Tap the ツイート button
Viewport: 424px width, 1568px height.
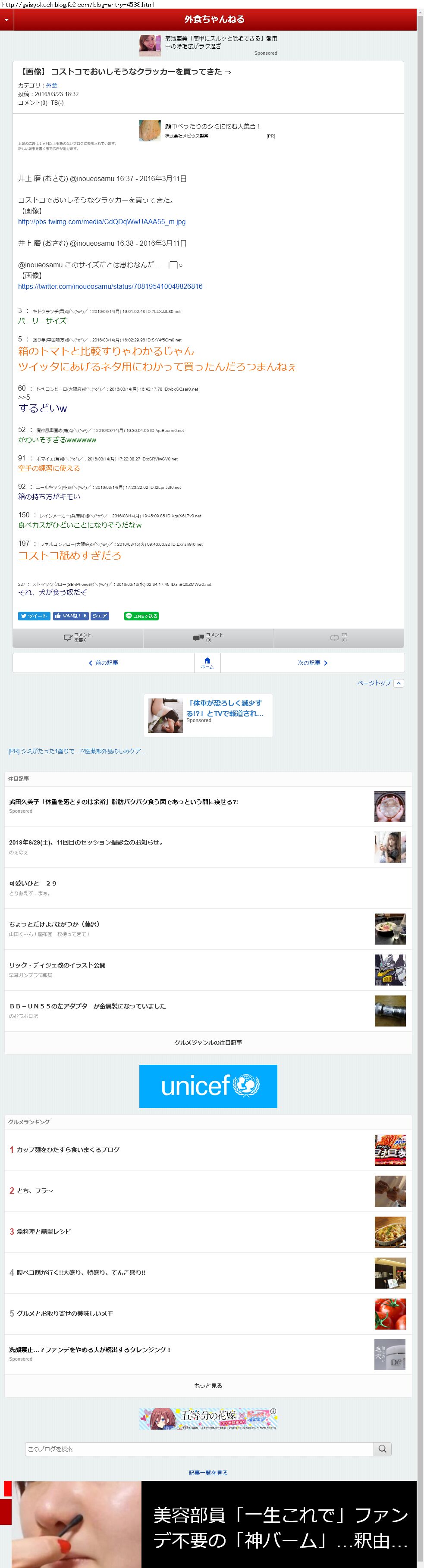point(34,615)
